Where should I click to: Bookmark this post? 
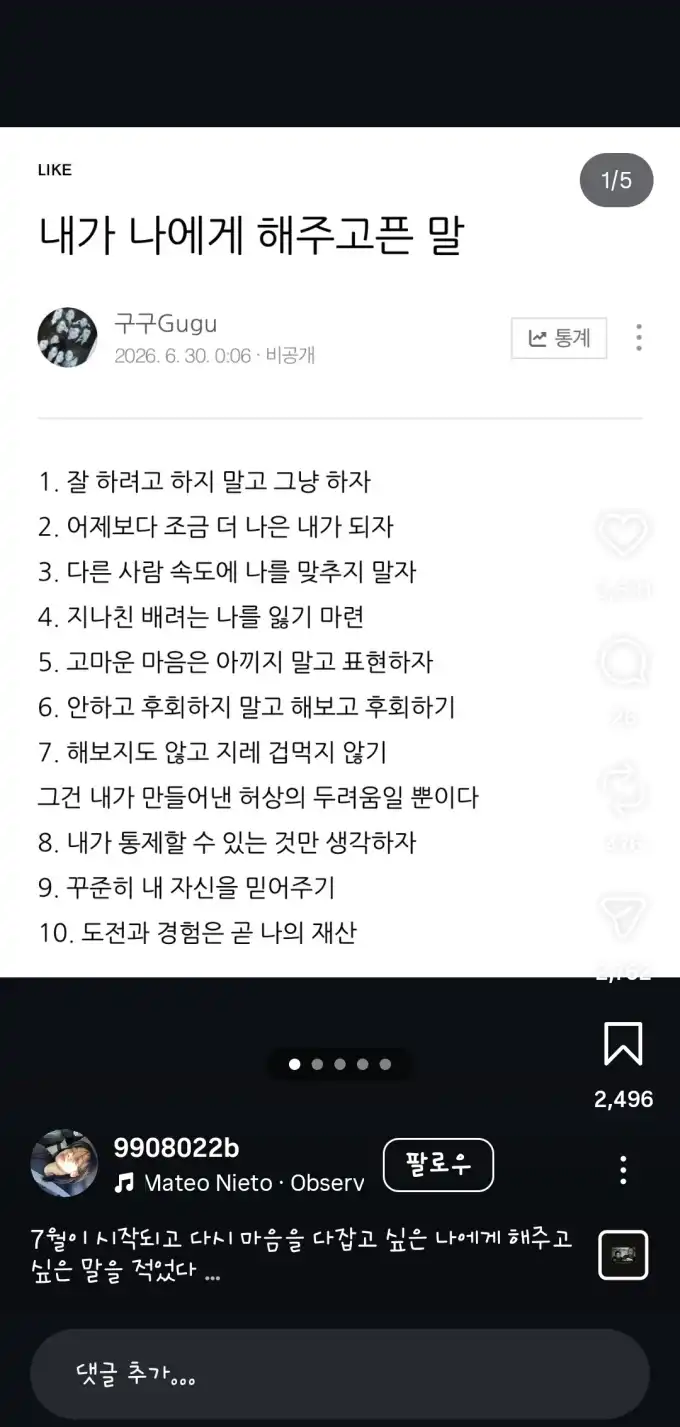pos(623,1043)
